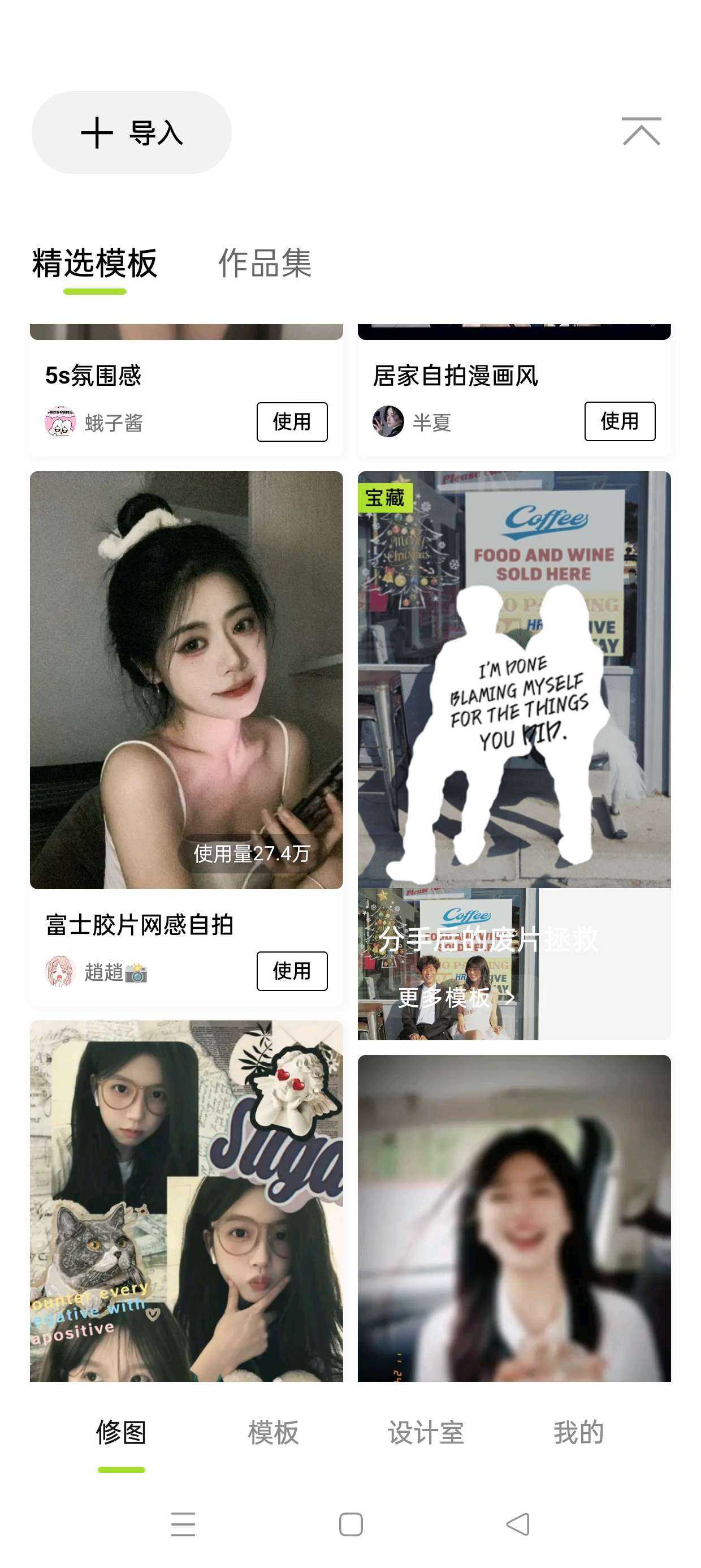This screenshot has width=701, height=1568.
Task: Open the Sugar collage template
Action: (186, 1200)
